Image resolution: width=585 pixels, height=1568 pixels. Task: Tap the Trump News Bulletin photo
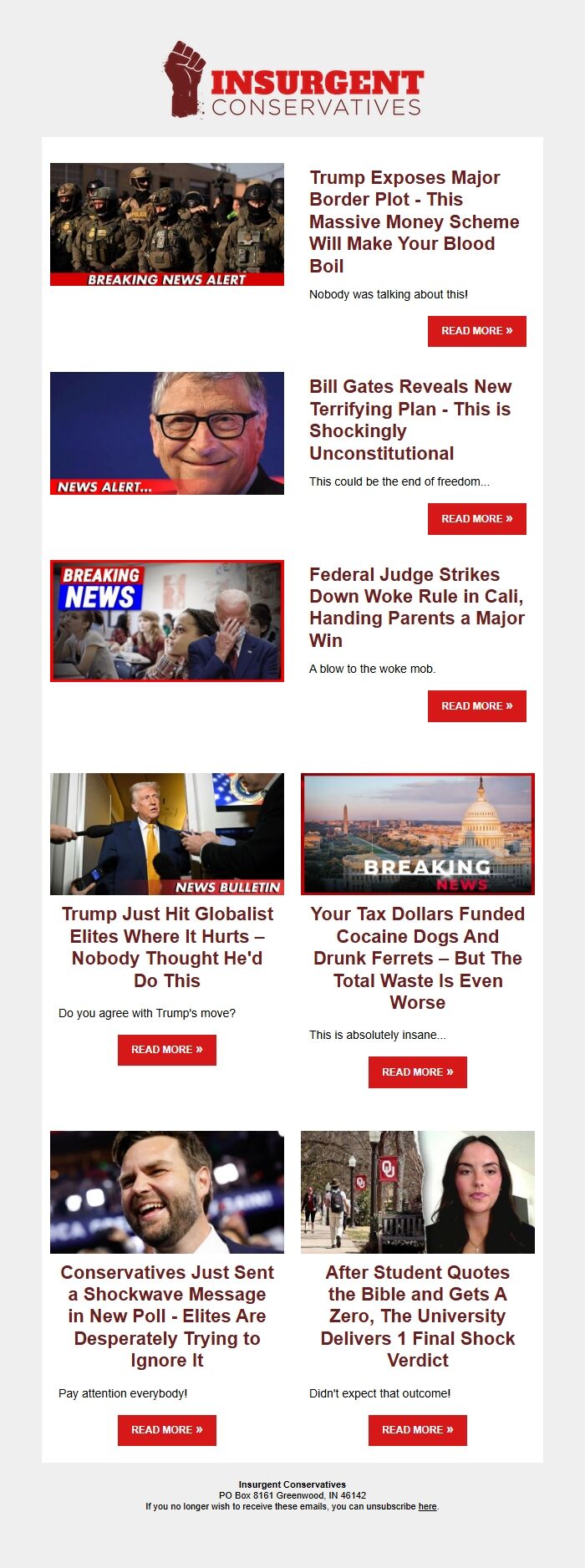(167, 834)
